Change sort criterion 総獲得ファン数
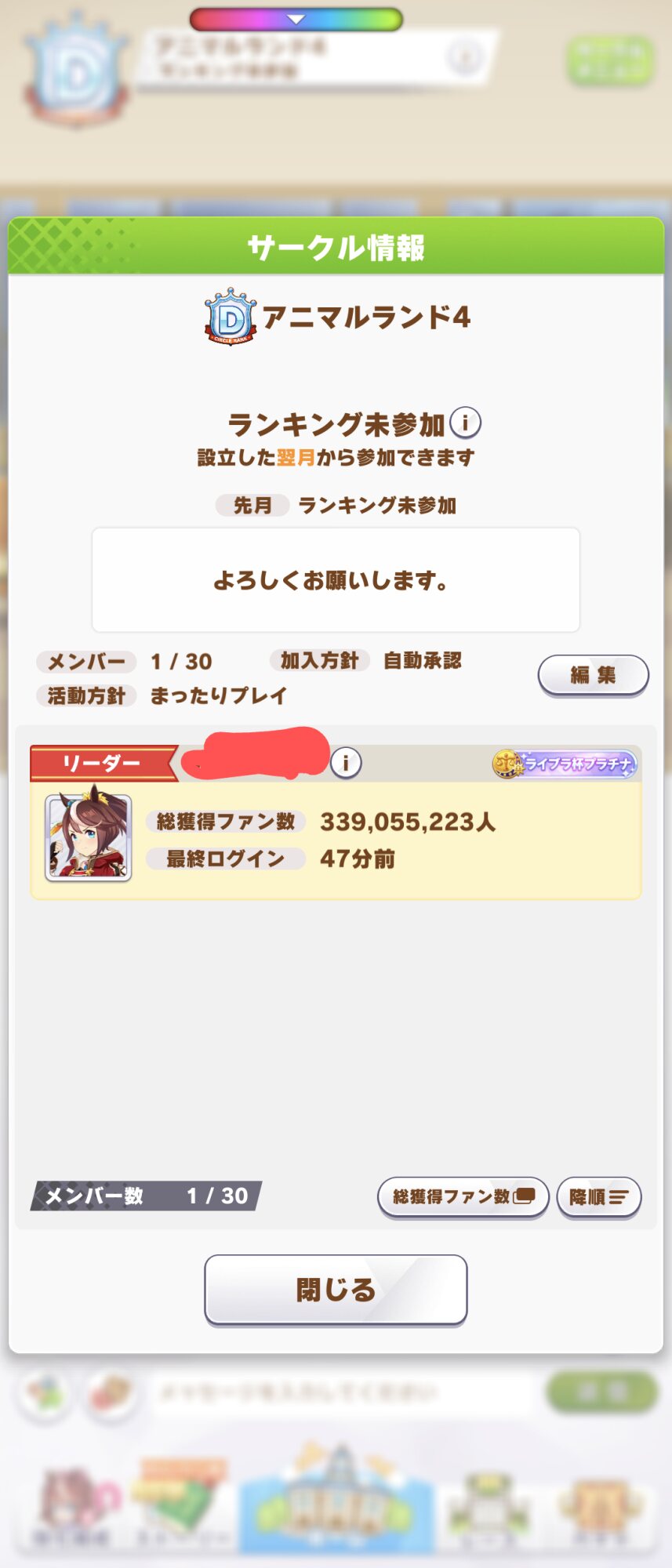The width and height of the screenshot is (672, 1568). click(x=463, y=1196)
